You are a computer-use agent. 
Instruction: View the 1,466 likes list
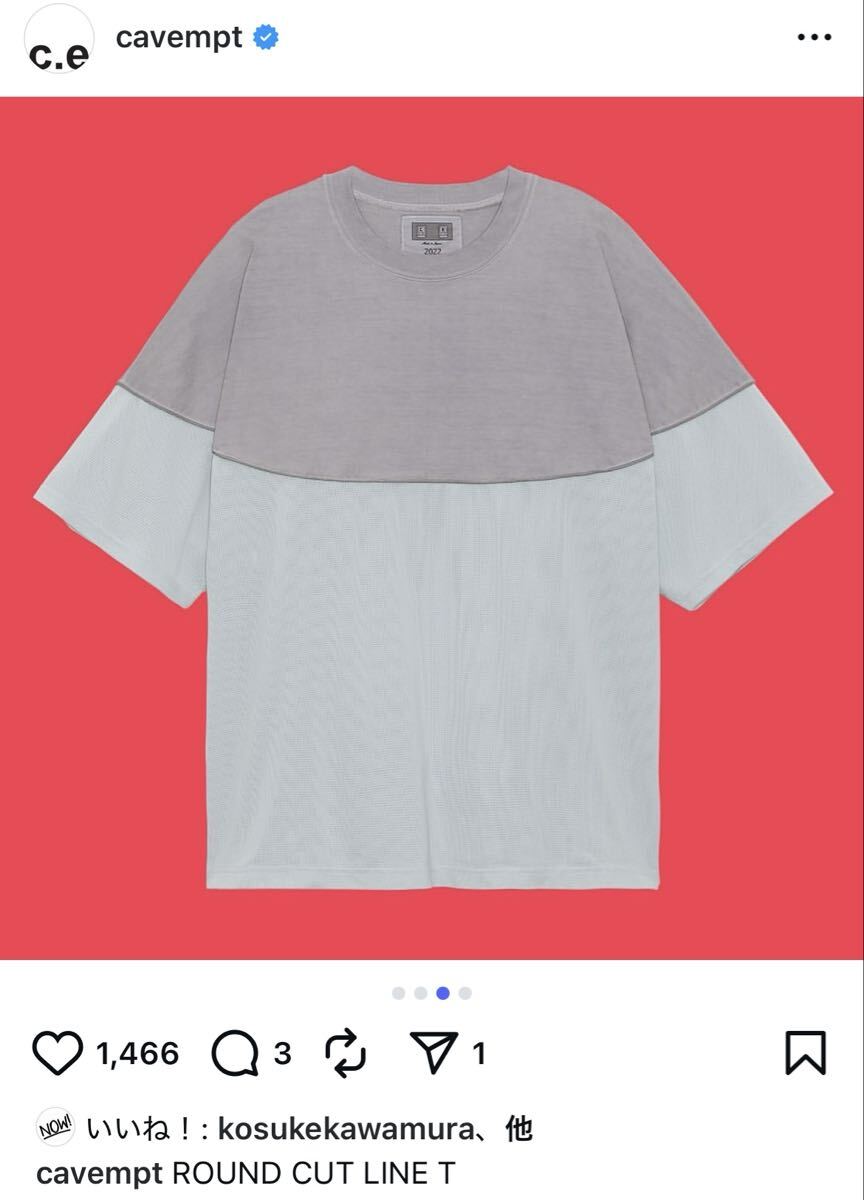click(x=138, y=1054)
